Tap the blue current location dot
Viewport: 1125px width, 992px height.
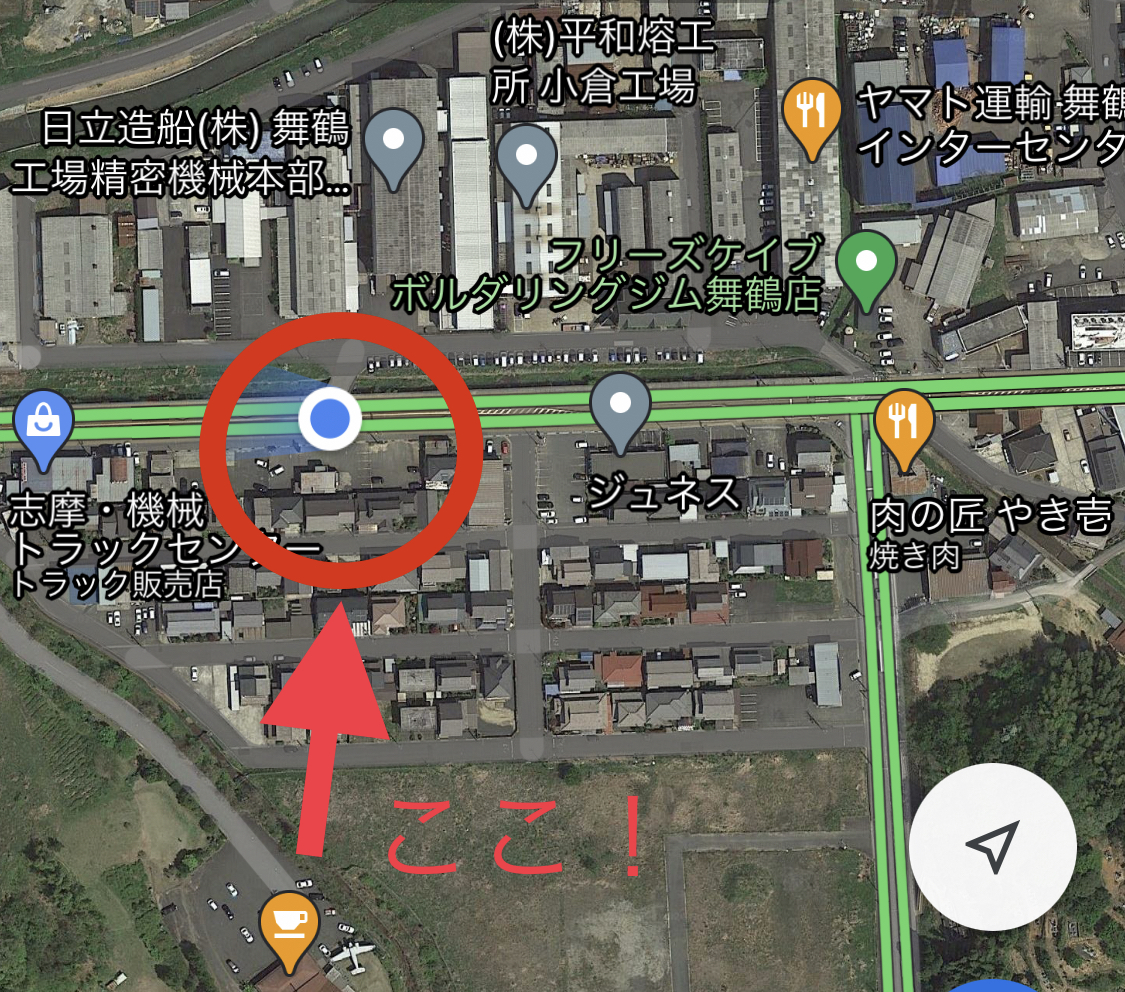330,420
